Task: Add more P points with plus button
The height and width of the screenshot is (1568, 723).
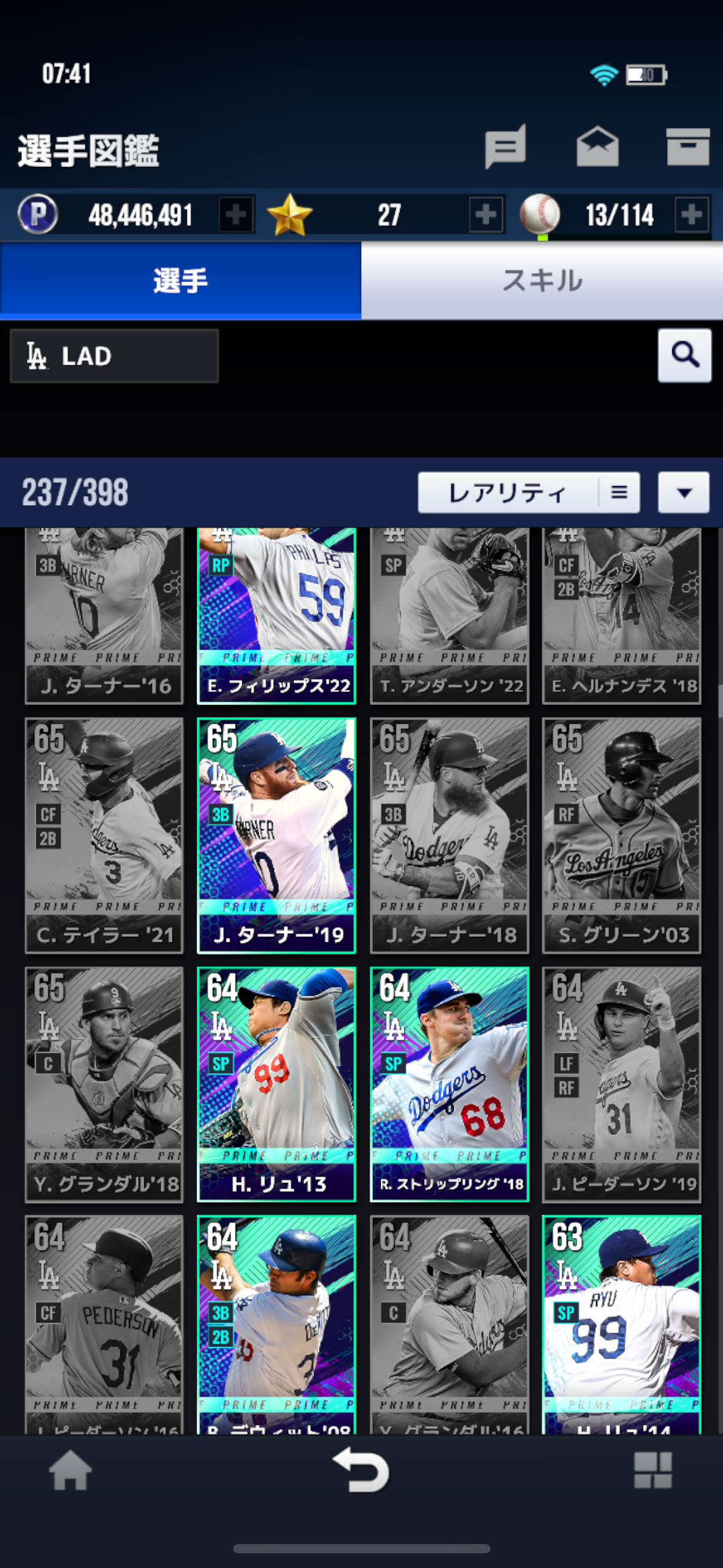Action: coord(236,215)
